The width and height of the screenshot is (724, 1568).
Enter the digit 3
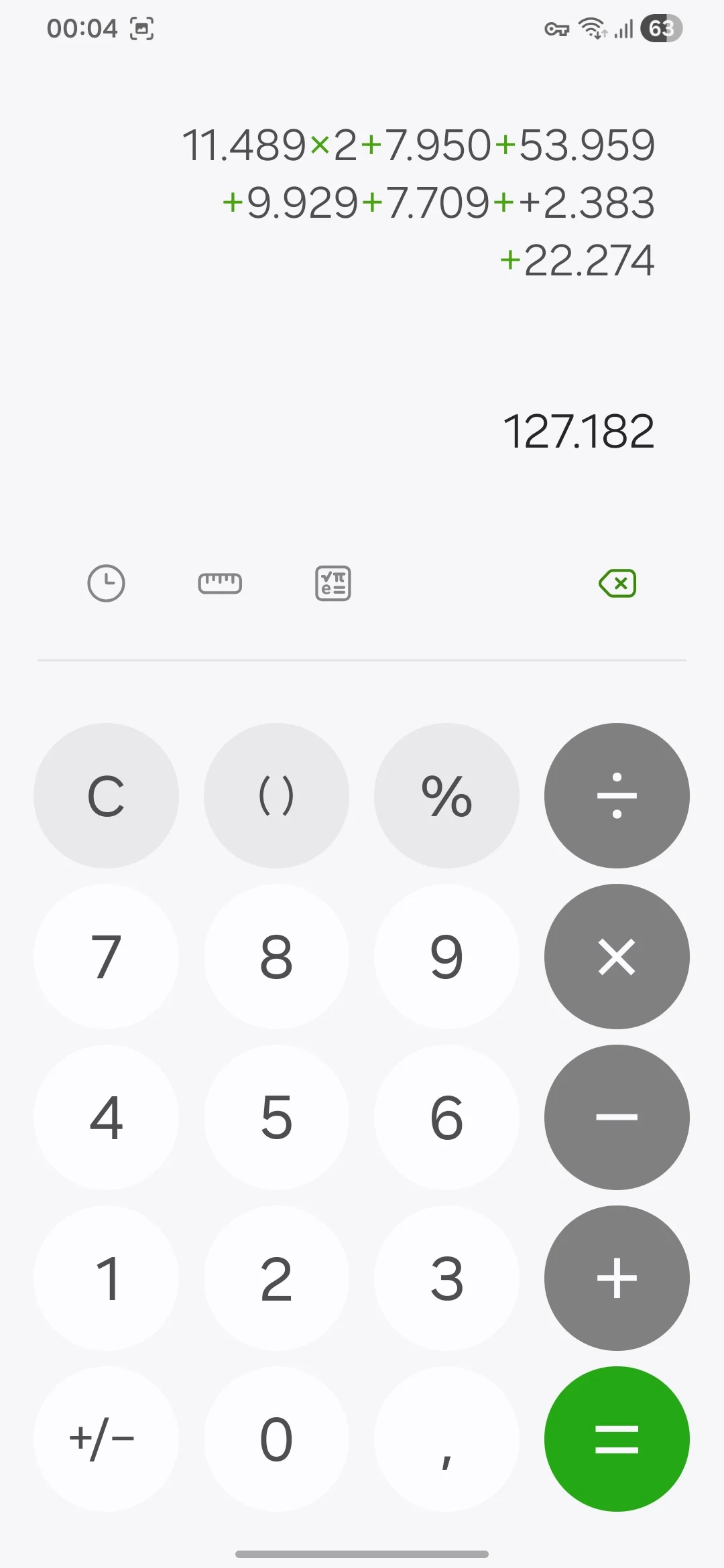[446, 1278]
